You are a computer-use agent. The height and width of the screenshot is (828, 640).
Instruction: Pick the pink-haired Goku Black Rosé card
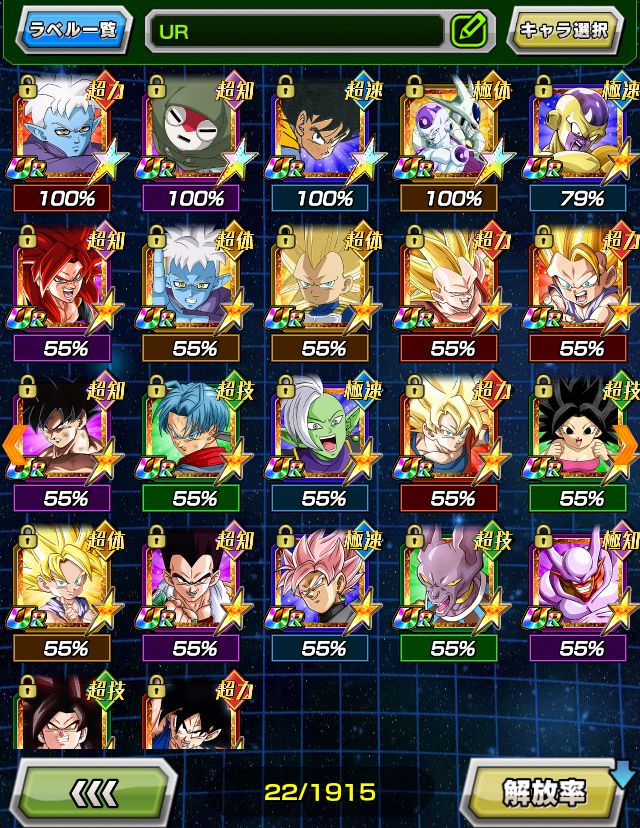(x=324, y=580)
